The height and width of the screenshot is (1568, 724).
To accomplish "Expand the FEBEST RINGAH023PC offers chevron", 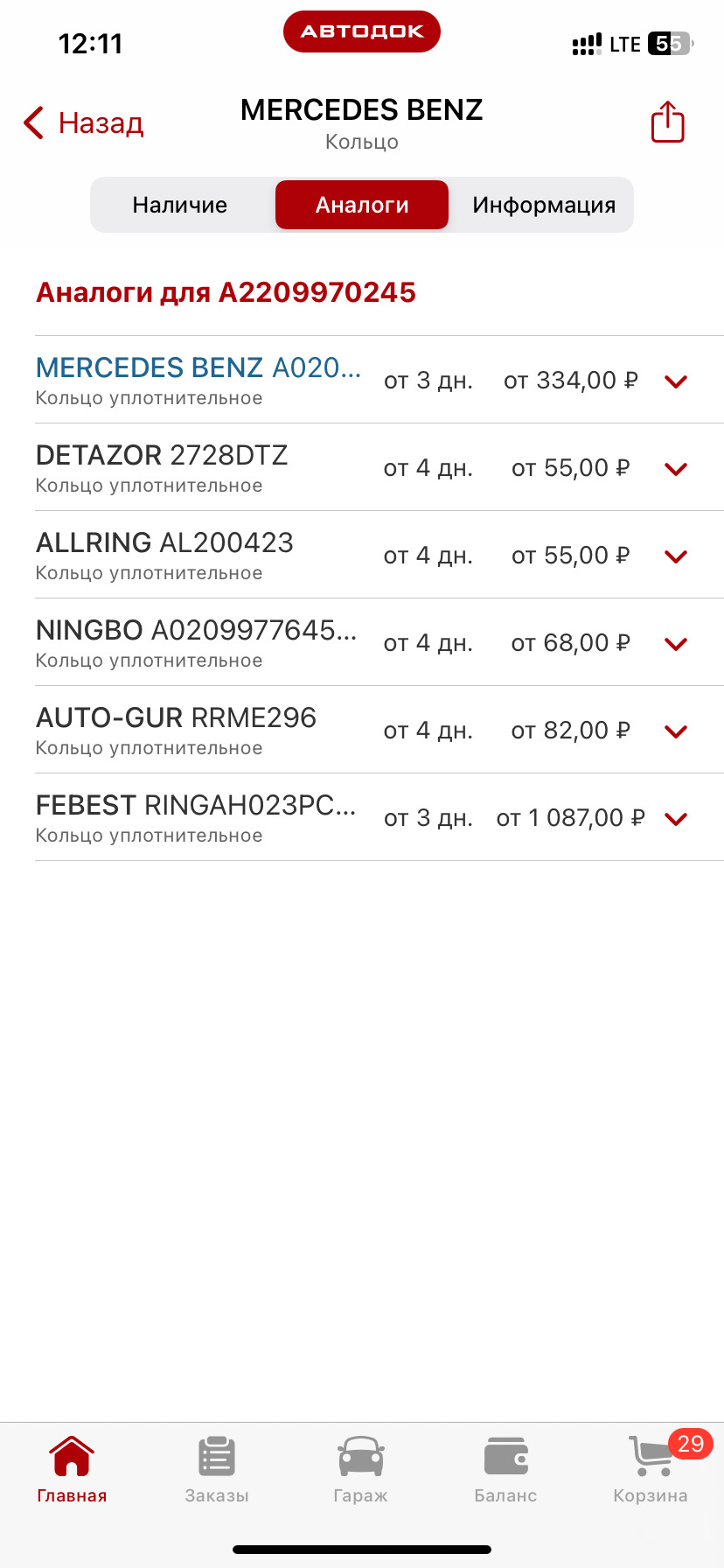I will 676,818.
